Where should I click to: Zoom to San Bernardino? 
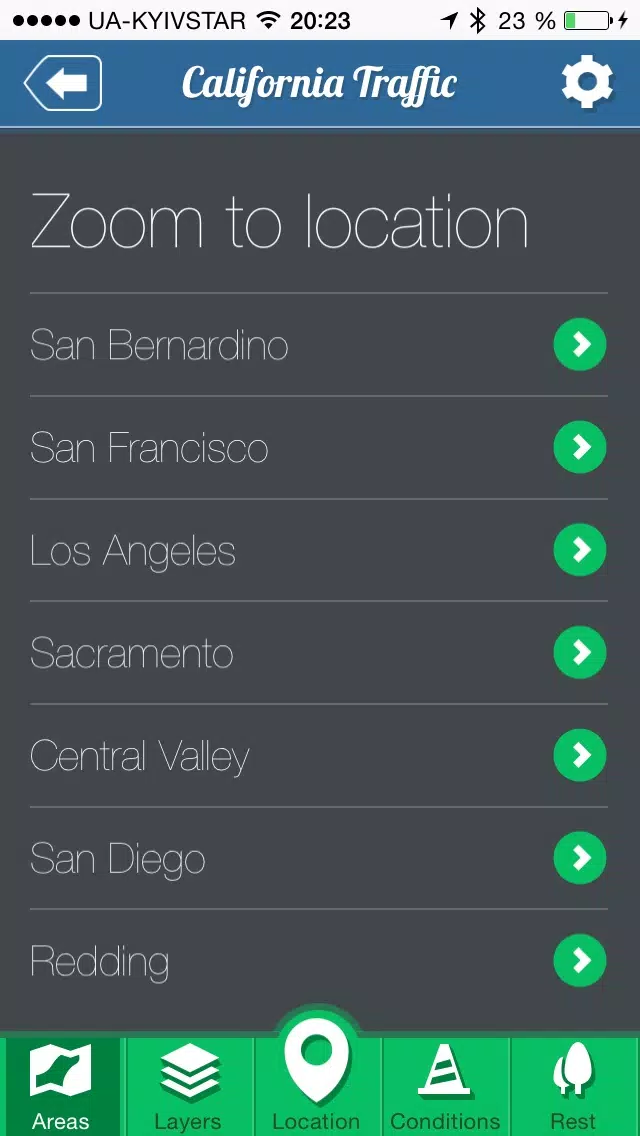pos(319,345)
